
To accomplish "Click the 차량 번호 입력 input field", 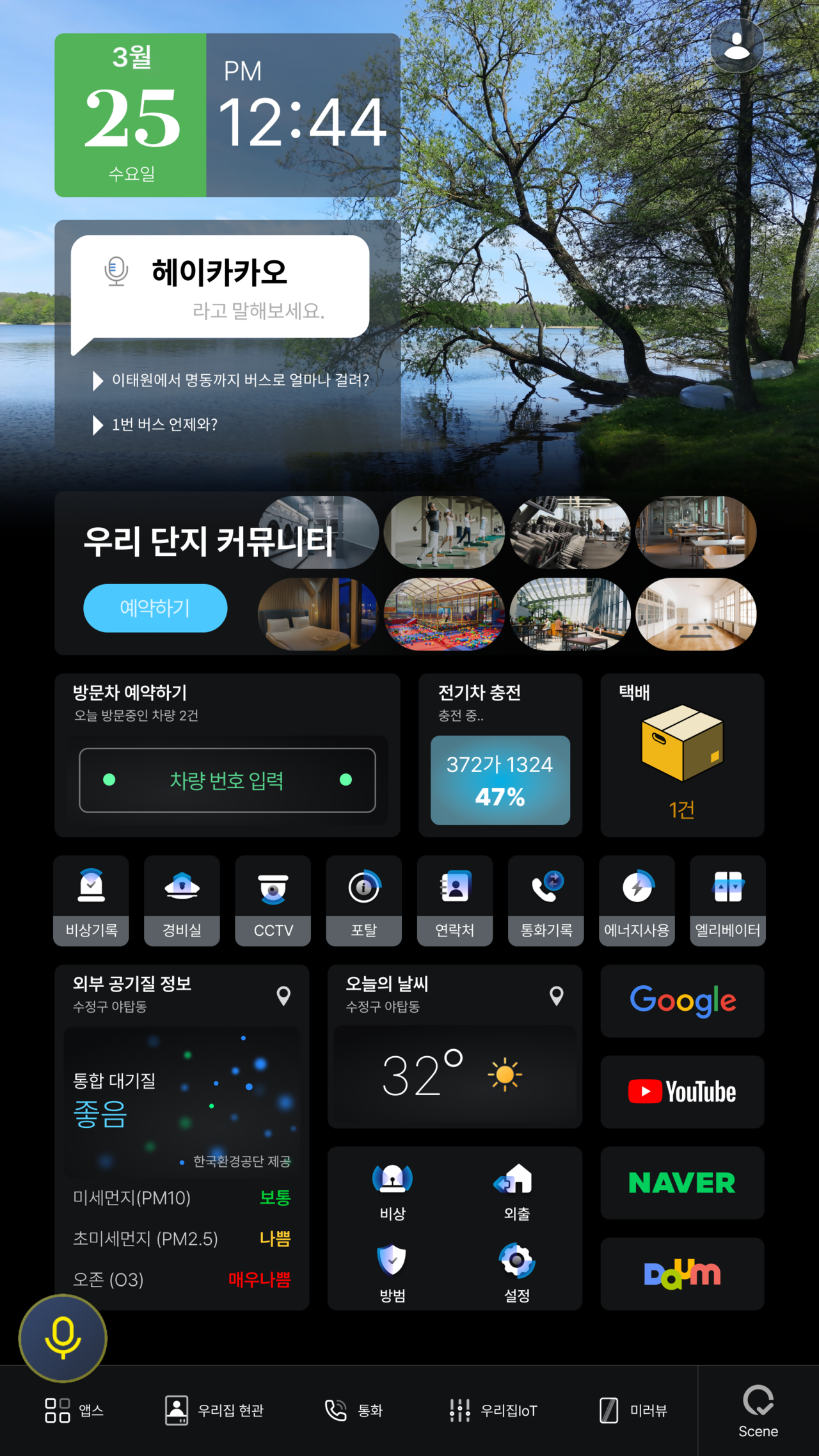I will click(228, 780).
